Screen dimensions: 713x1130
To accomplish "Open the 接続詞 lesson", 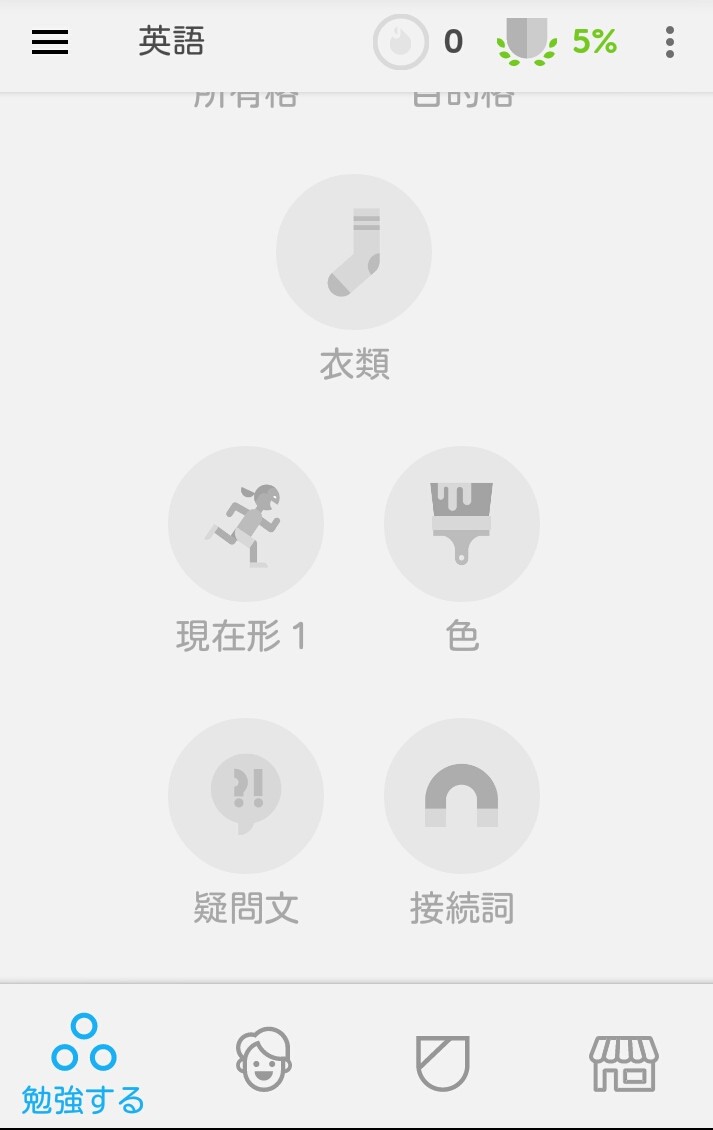I will pyautogui.click(x=462, y=796).
